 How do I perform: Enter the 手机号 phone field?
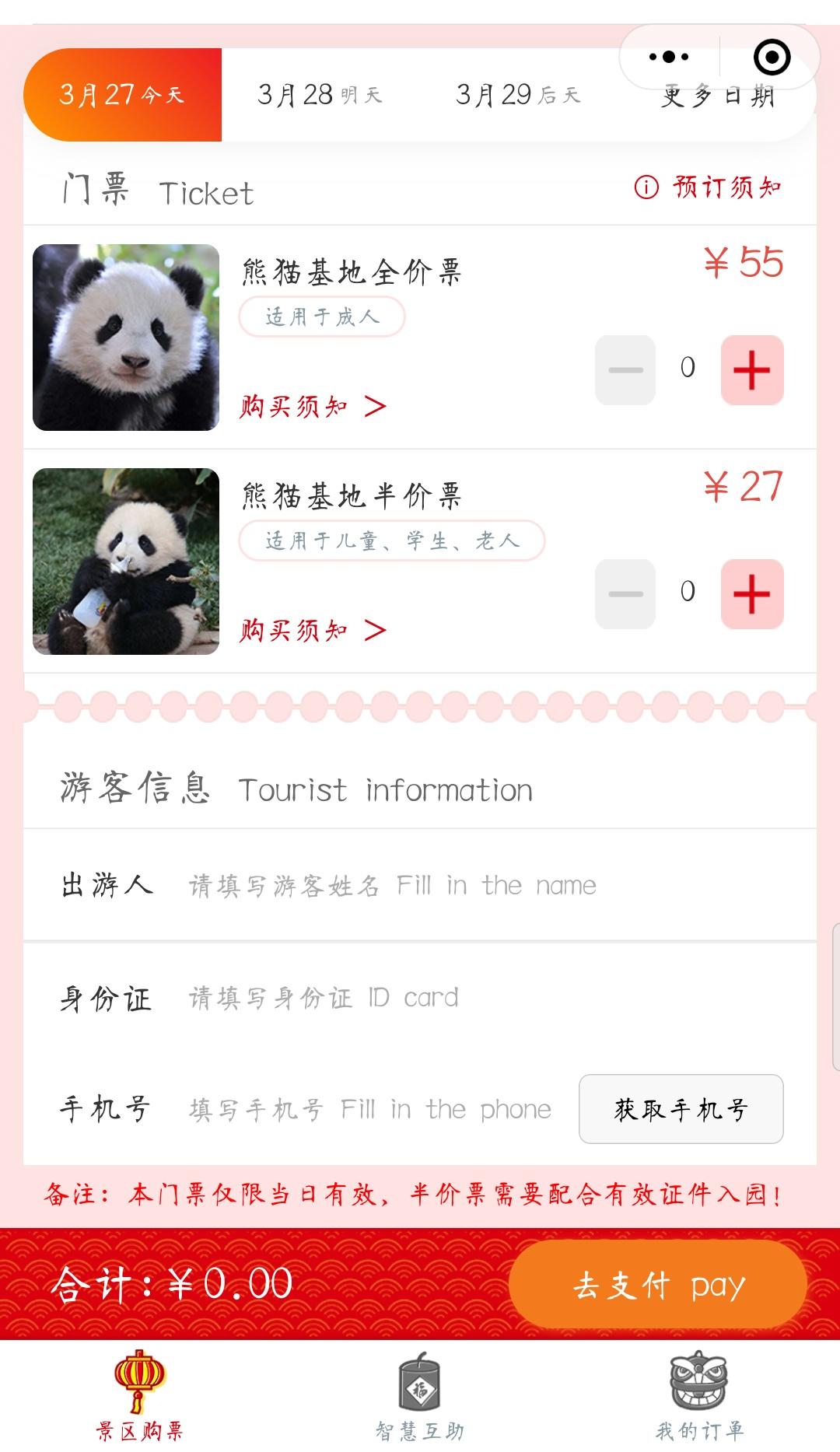(370, 1109)
